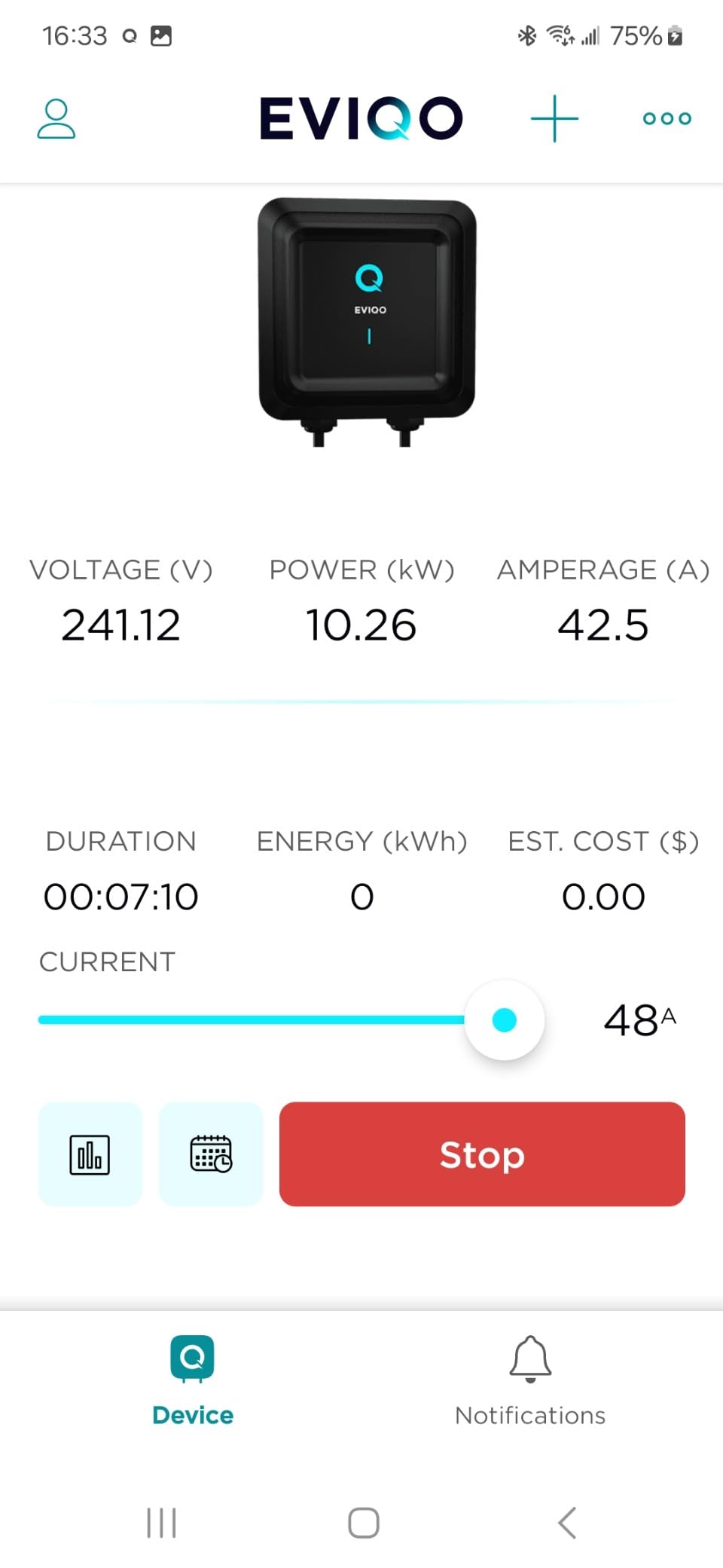Add a new device with plus icon
This screenshot has width=723, height=1568.
tap(554, 118)
